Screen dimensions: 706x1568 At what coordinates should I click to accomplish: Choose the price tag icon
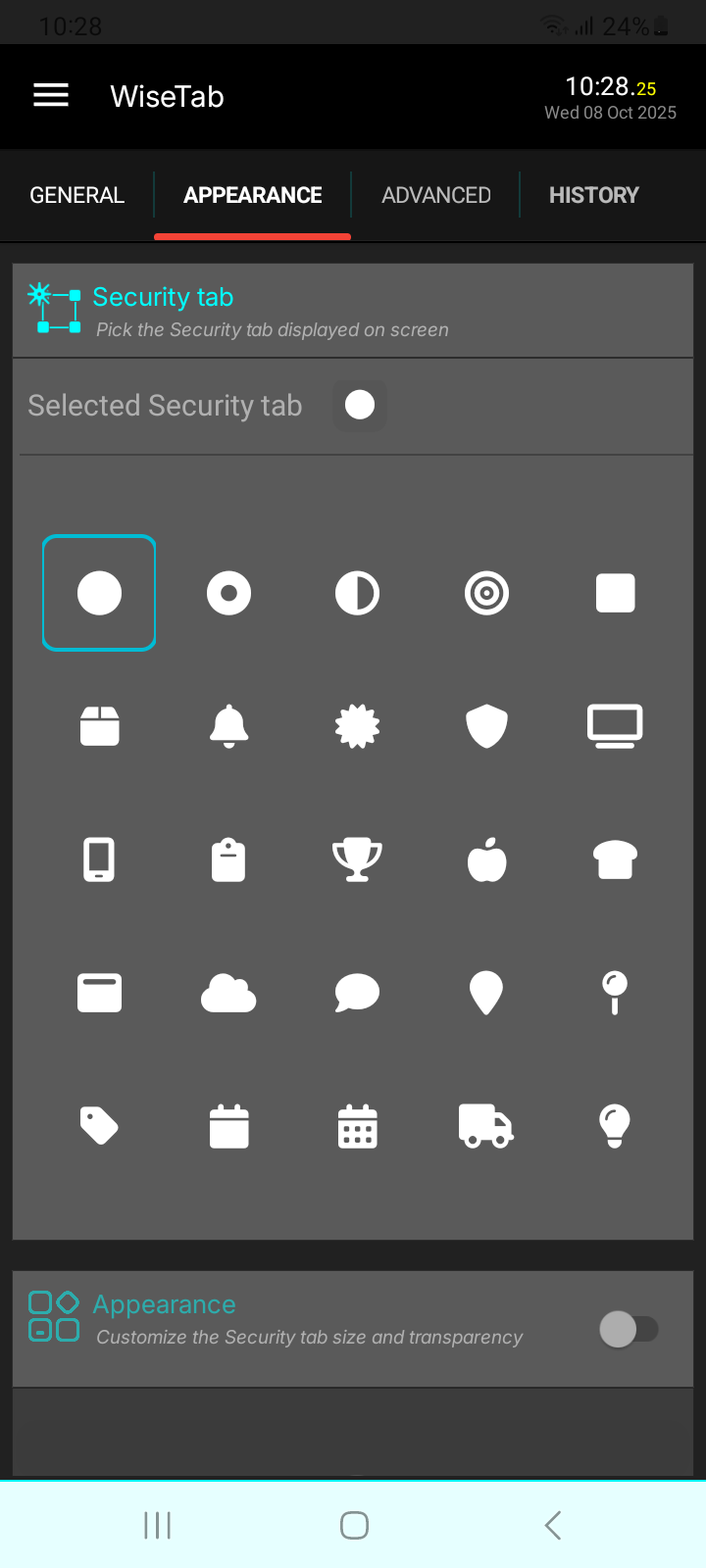pyautogui.click(x=99, y=1125)
